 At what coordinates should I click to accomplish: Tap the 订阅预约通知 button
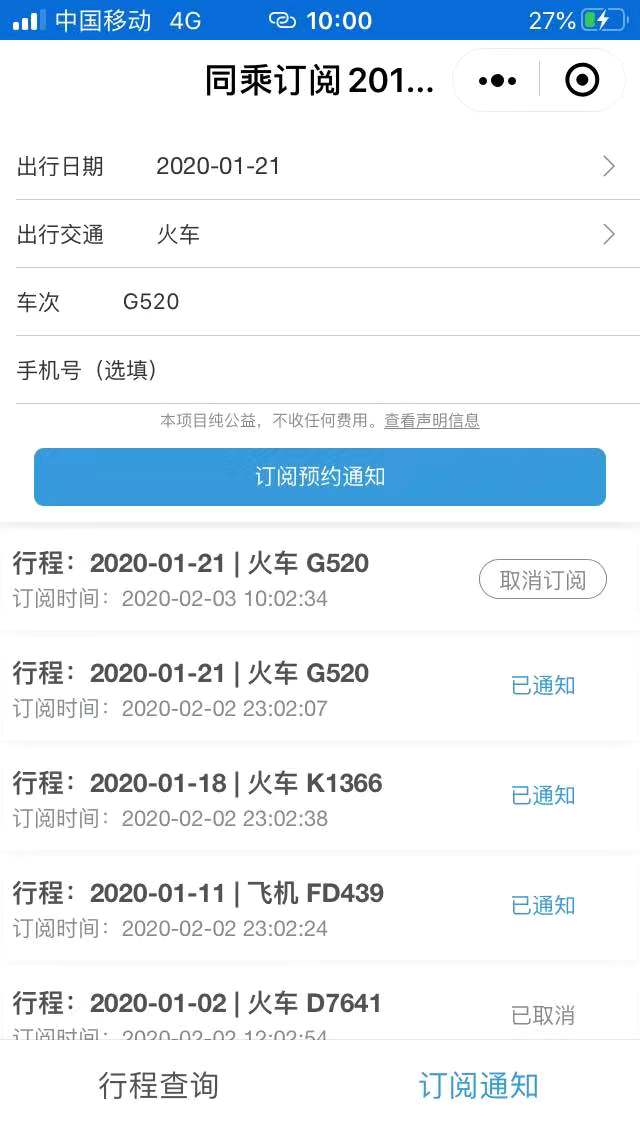(x=320, y=477)
